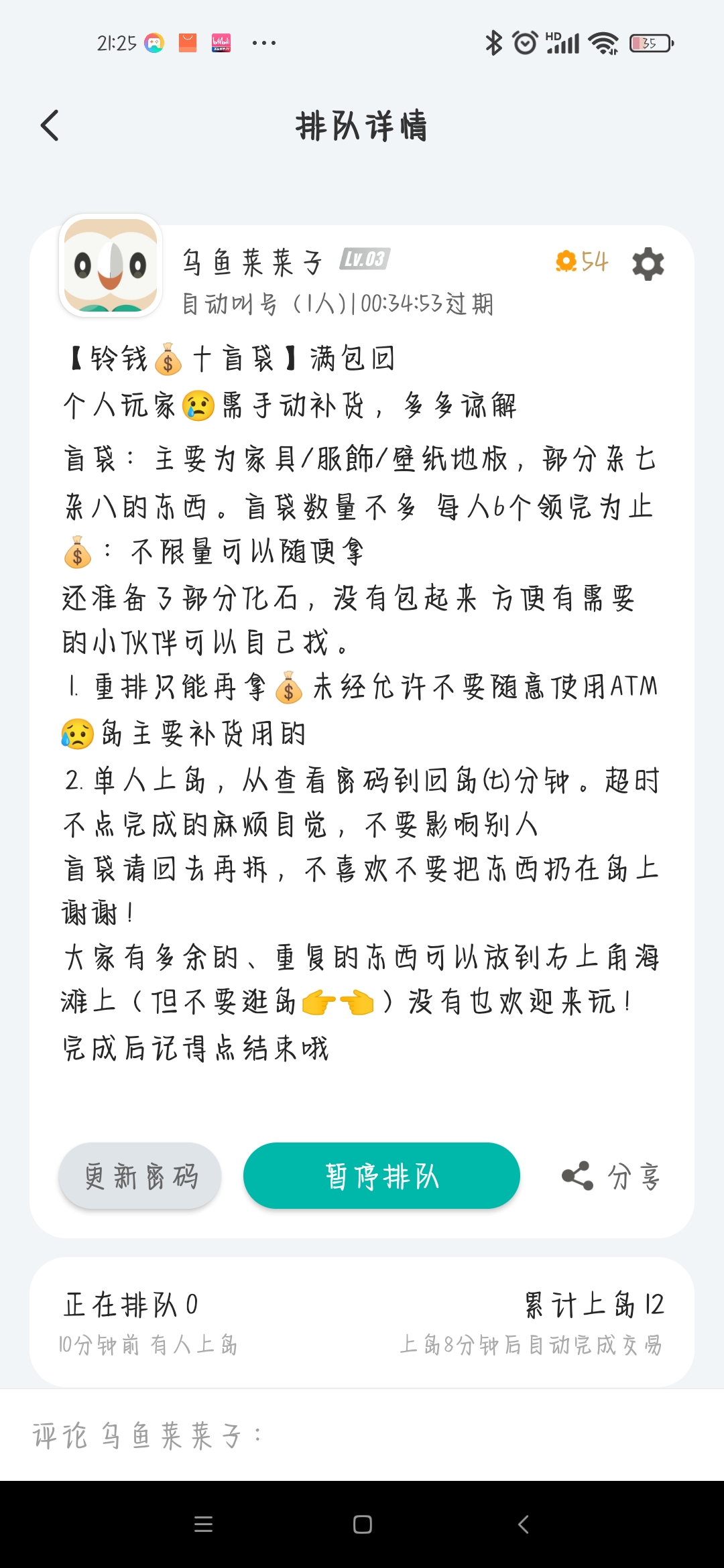Viewport: 724px width, 1568px height.
Task: Share this queue via 分享
Action: pyautogui.click(x=611, y=1176)
